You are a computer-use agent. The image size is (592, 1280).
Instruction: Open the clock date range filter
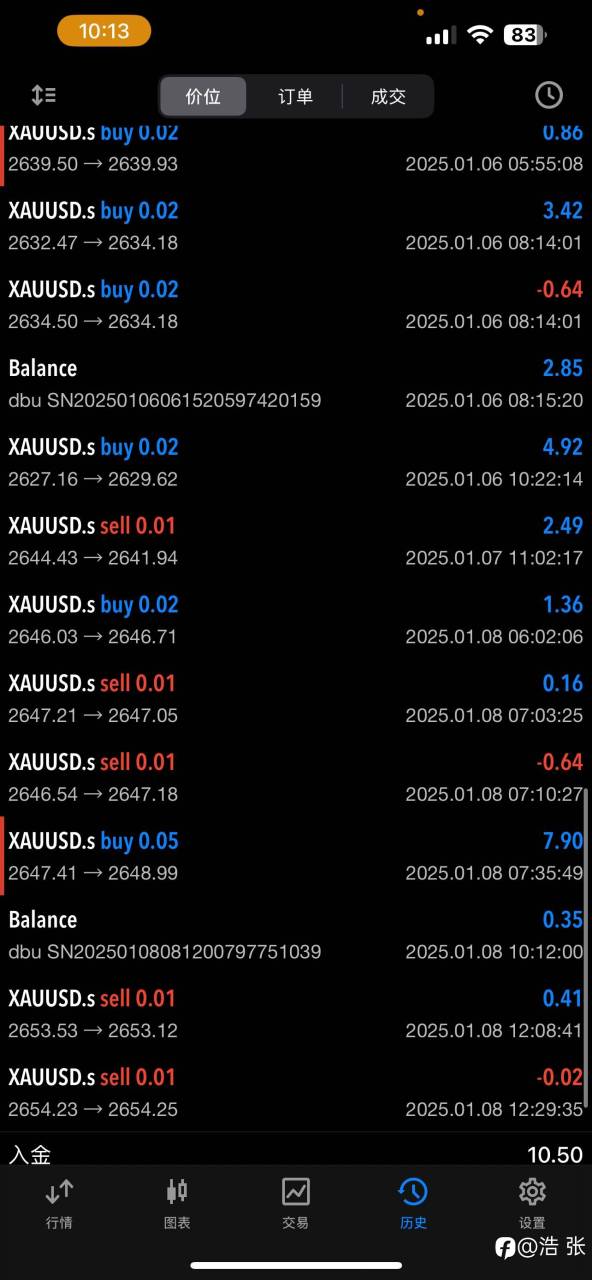point(548,96)
